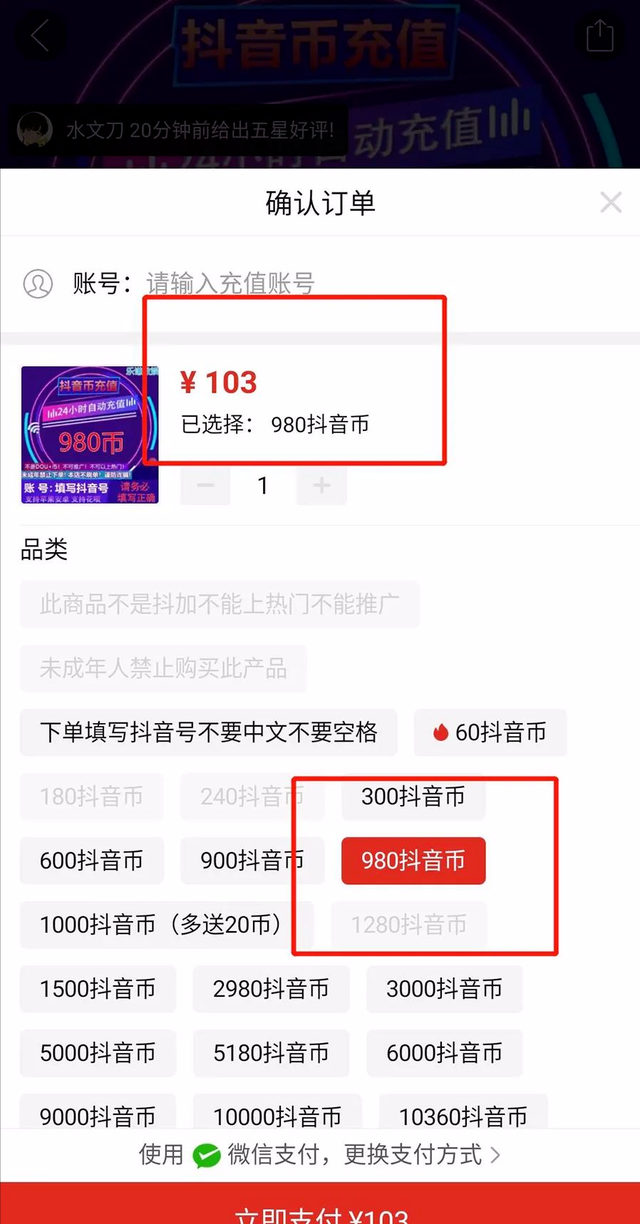The width and height of the screenshot is (640, 1224).
Task: Increase quantity with the plus button
Action: (322, 486)
